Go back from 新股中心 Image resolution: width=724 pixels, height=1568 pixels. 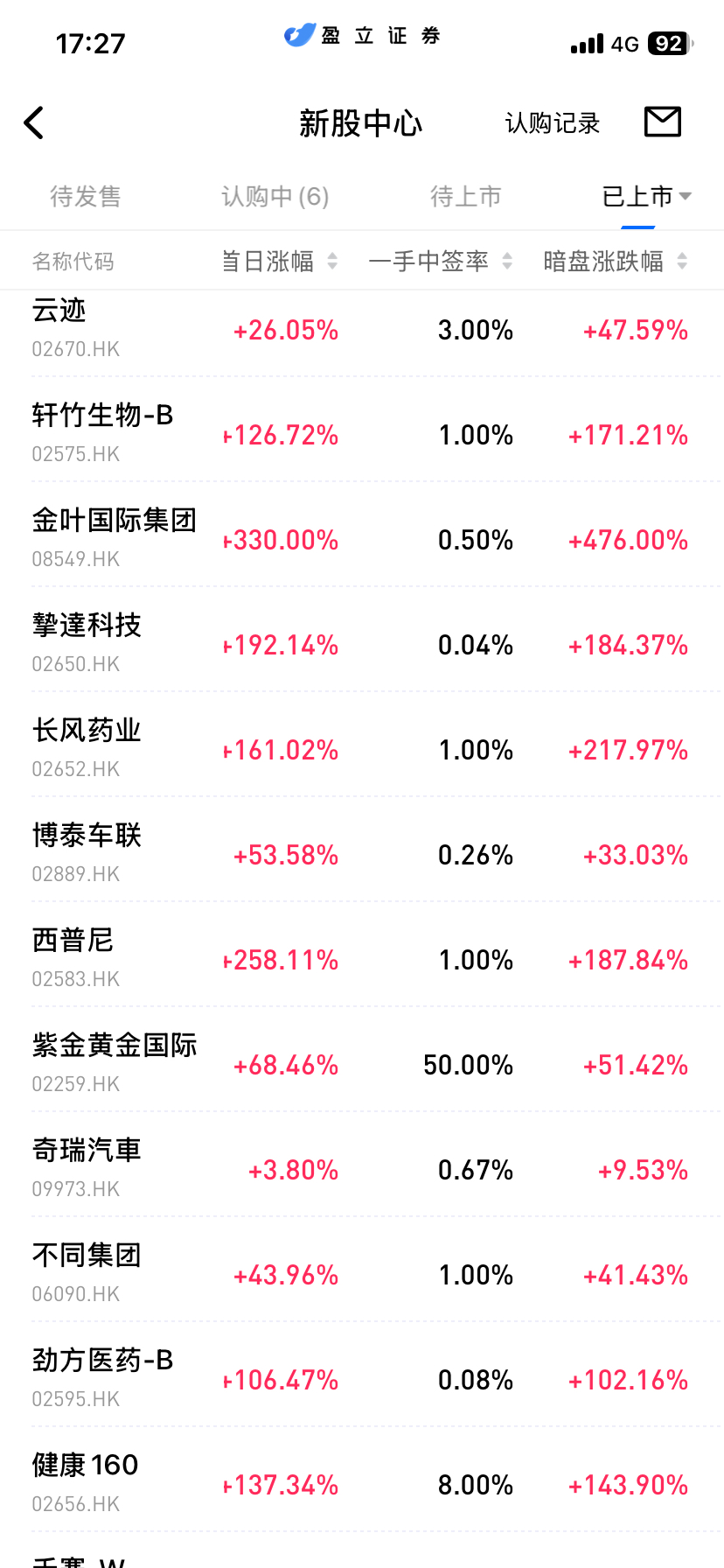[x=35, y=123]
